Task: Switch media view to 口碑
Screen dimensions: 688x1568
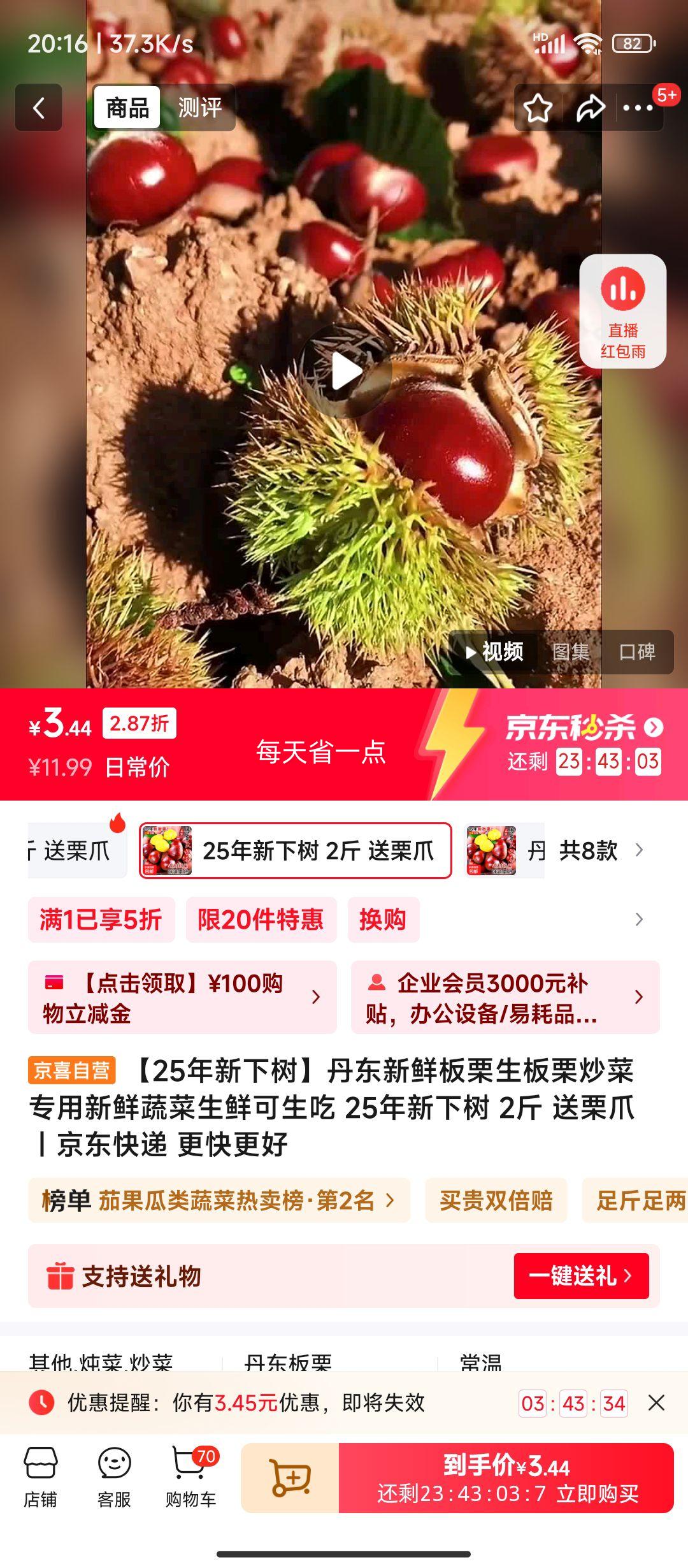Action: pos(637,651)
